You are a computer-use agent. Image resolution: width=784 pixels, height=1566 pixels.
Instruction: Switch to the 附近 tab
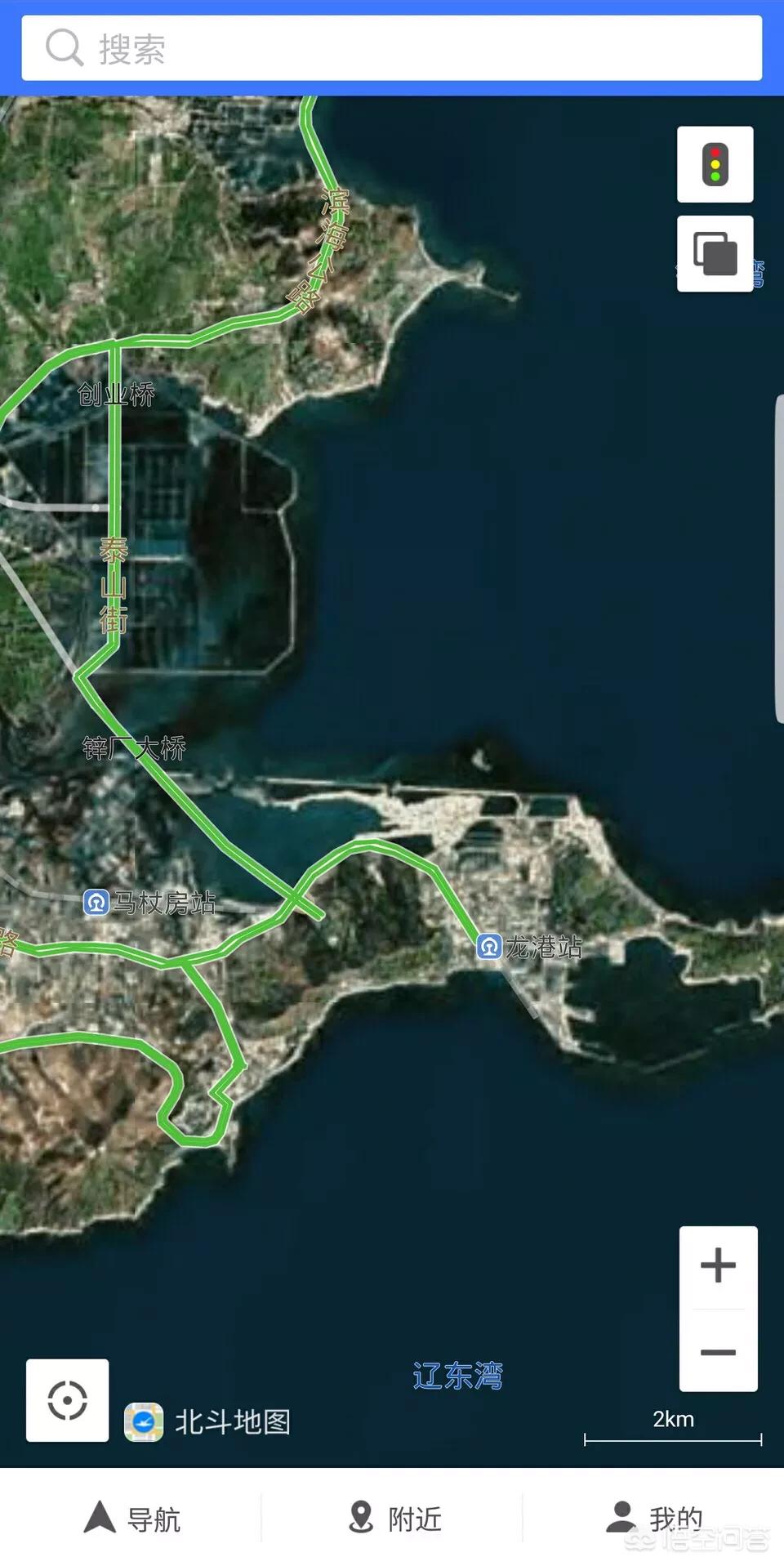pyautogui.click(x=392, y=1518)
